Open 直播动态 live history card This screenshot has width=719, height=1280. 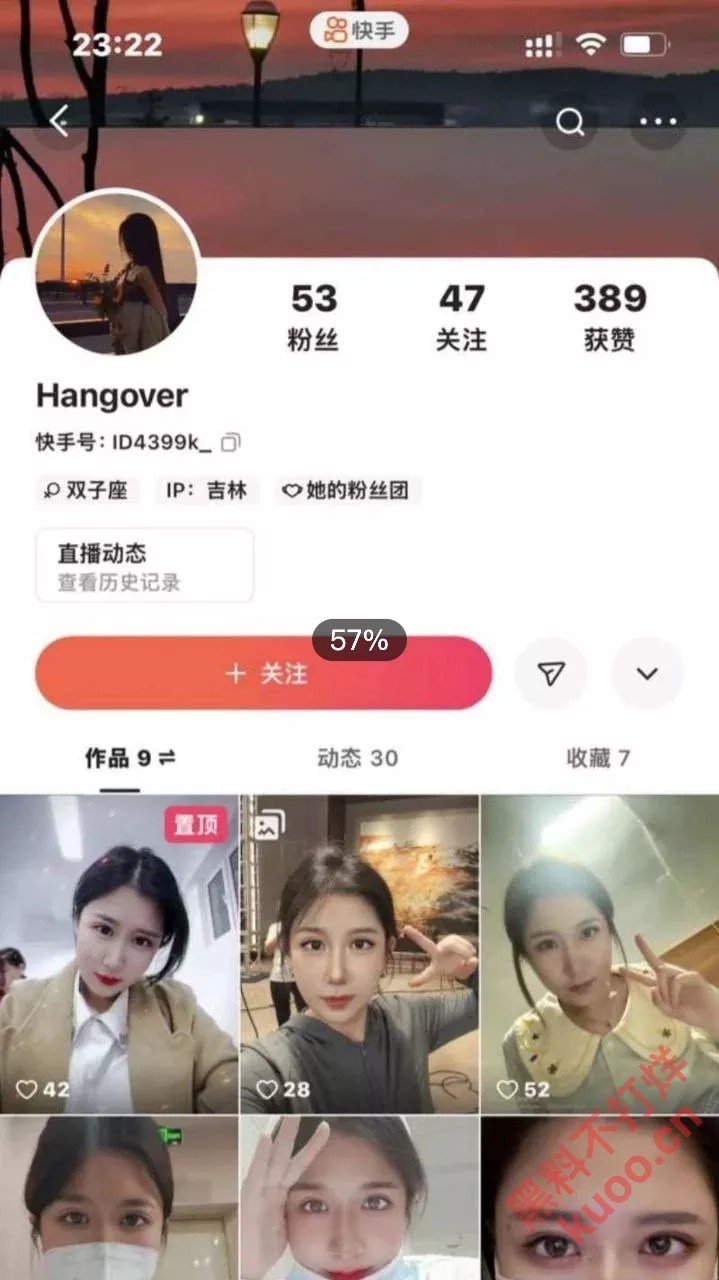pyautogui.click(x=144, y=566)
